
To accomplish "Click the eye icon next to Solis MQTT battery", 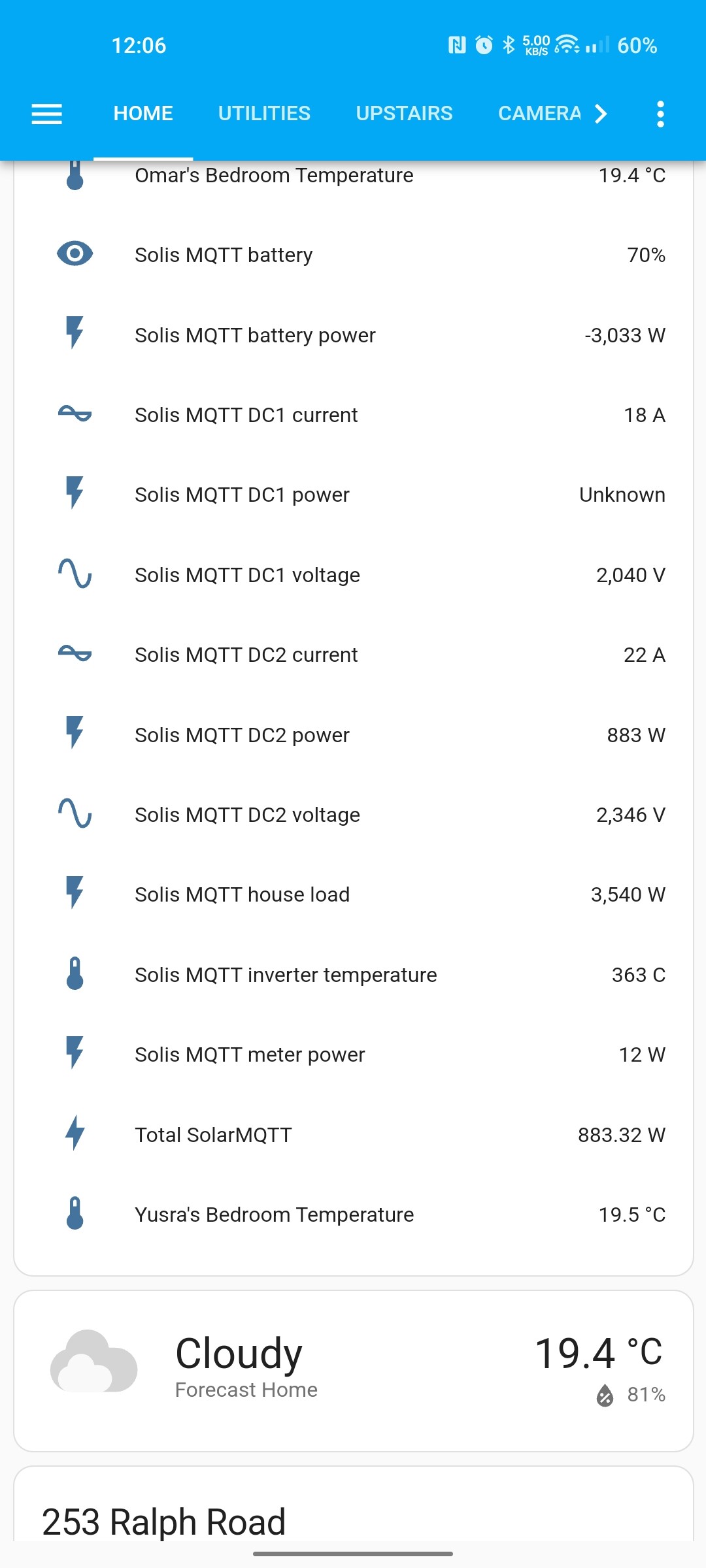I will click(x=74, y=255).
